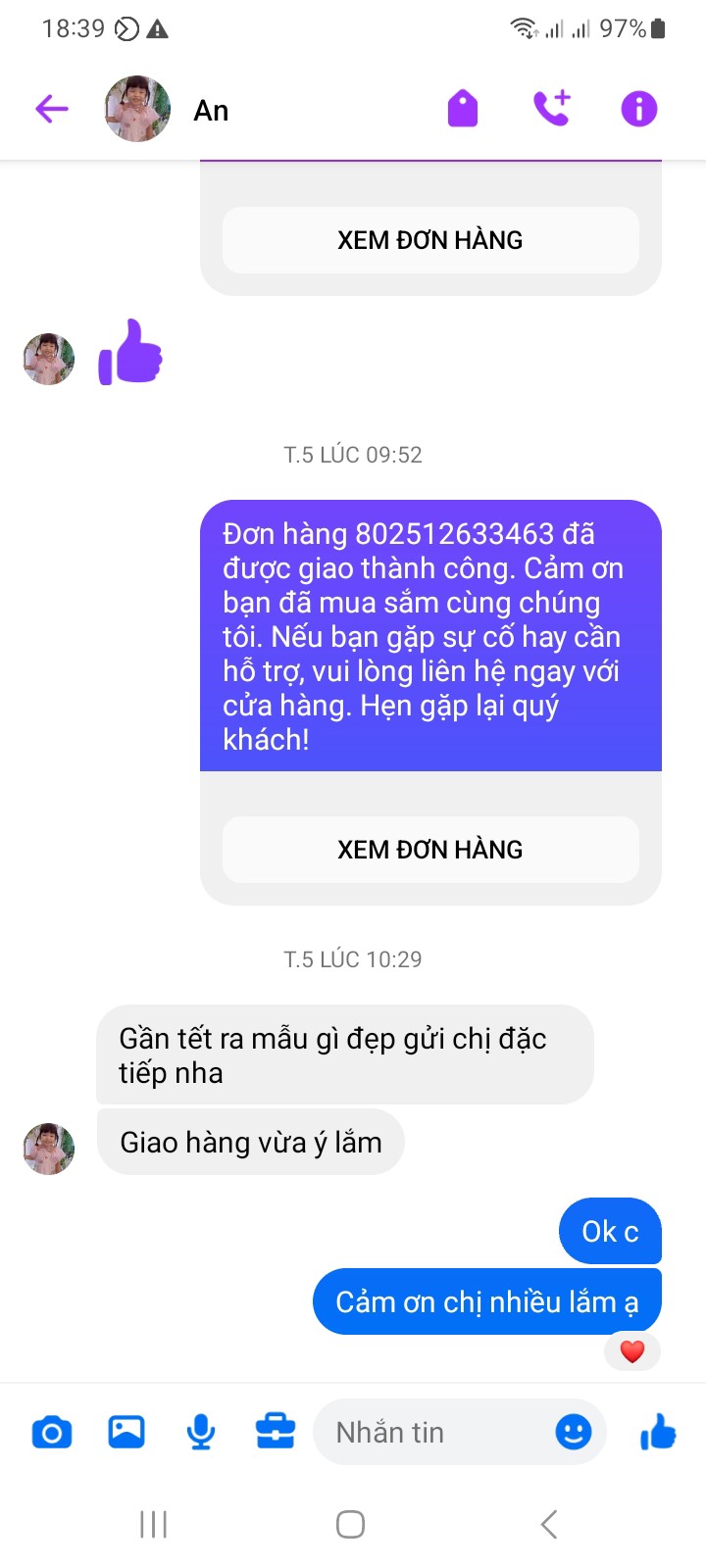The height and width of the screenshot is (1568, 706).
Task: Tap XEM ĐƠN HÀNG under order 802512633463
Action: [430, 849]
